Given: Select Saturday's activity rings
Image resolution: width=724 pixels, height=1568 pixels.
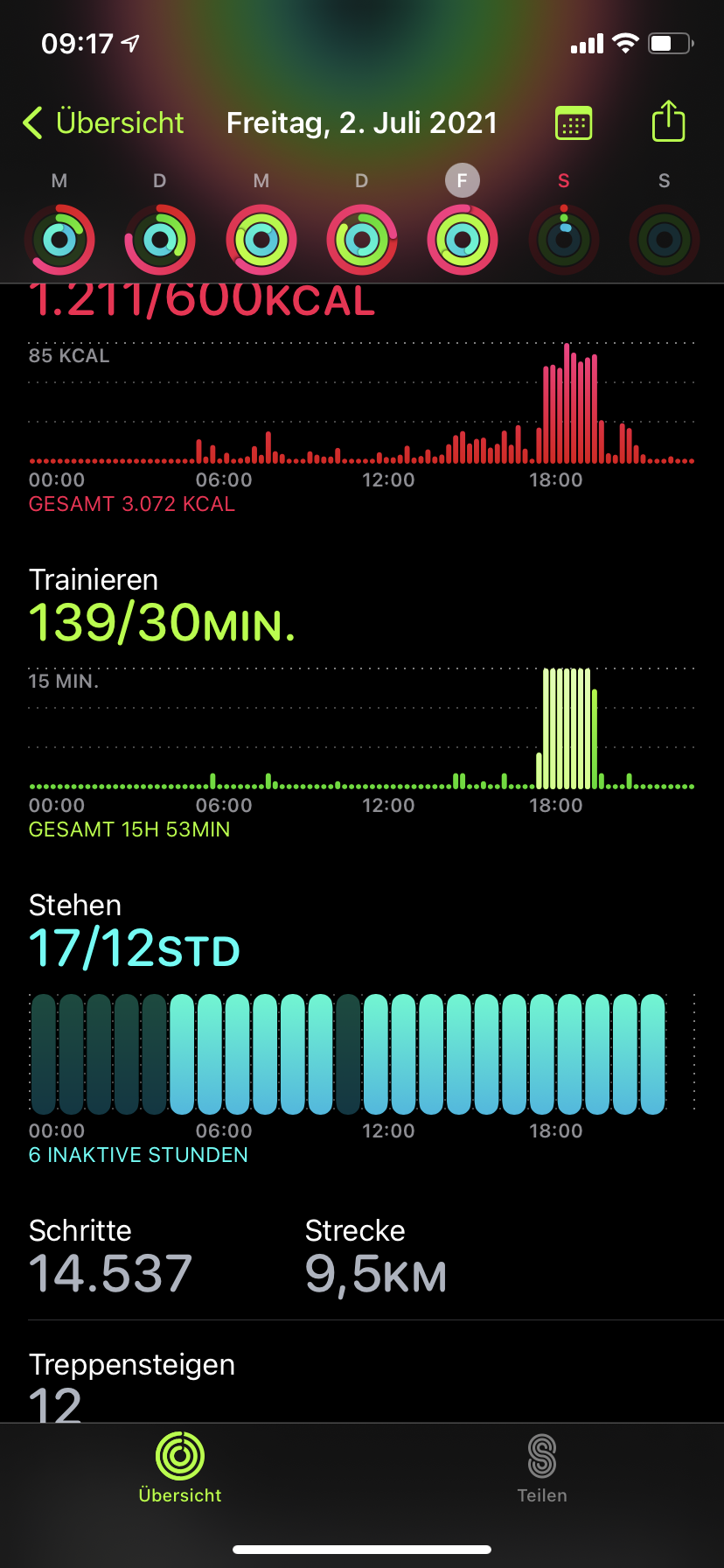Looking at the screenshot, I should pos(564,240).
